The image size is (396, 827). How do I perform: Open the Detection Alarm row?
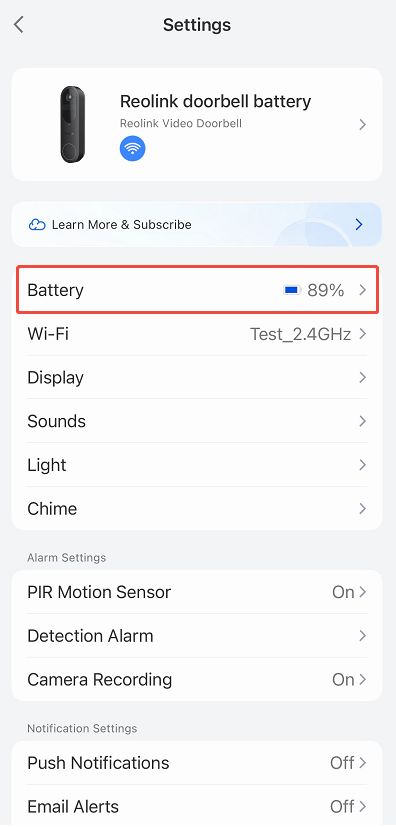[x=197, y=636]
